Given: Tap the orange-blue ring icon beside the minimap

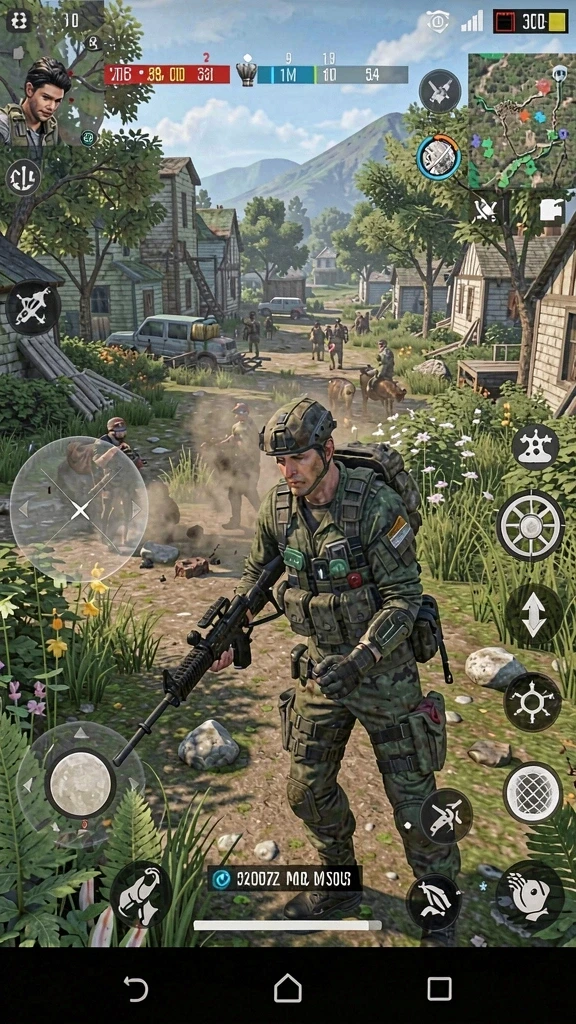Looking at the screenshot, I should point(439,157).
